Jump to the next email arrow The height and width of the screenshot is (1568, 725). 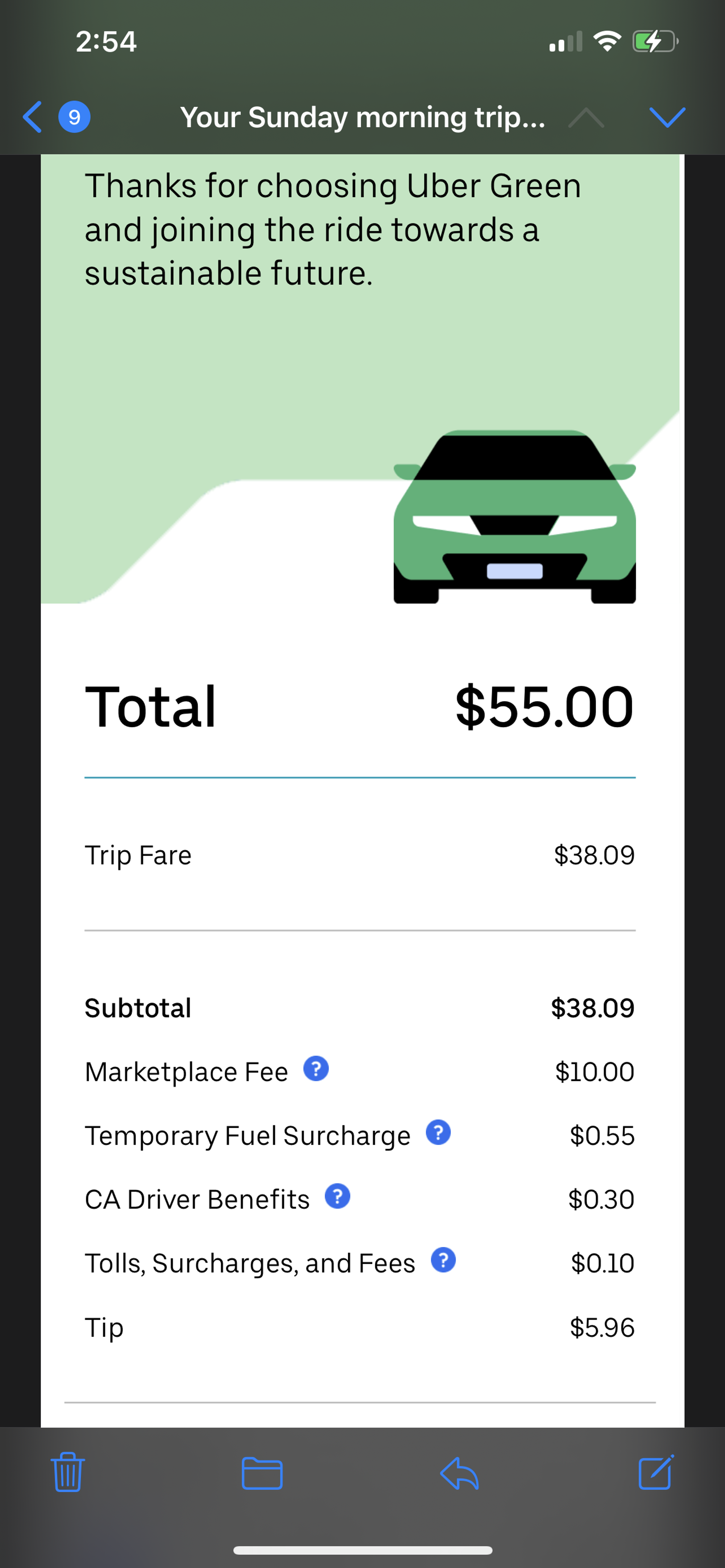click(x=667, y=117)
